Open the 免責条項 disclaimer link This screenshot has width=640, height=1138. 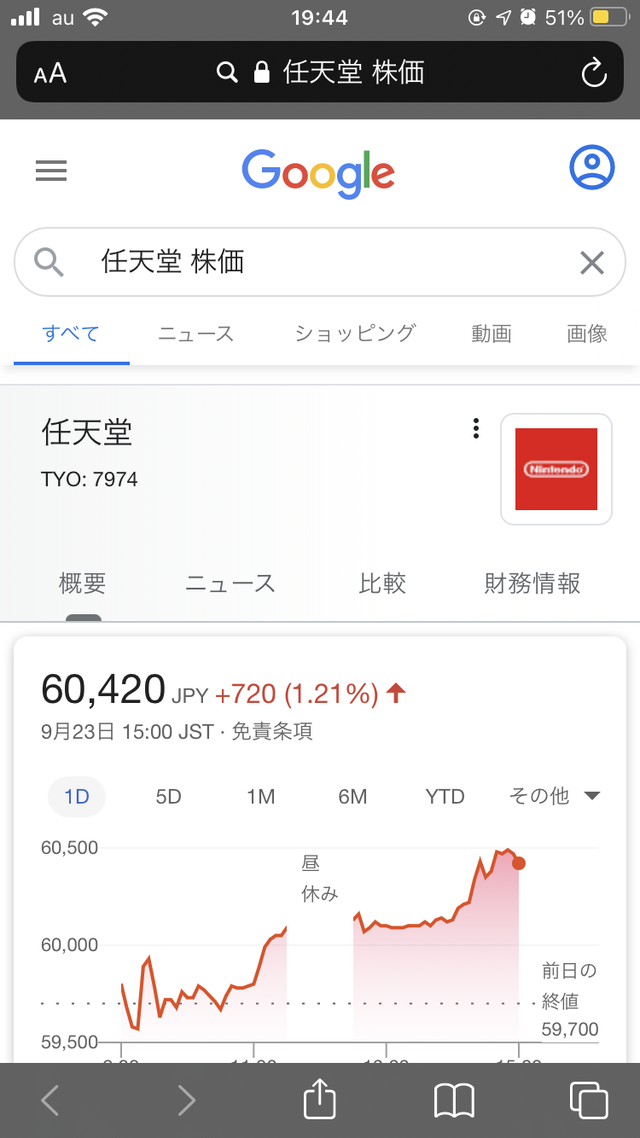(x=272, y=732)
